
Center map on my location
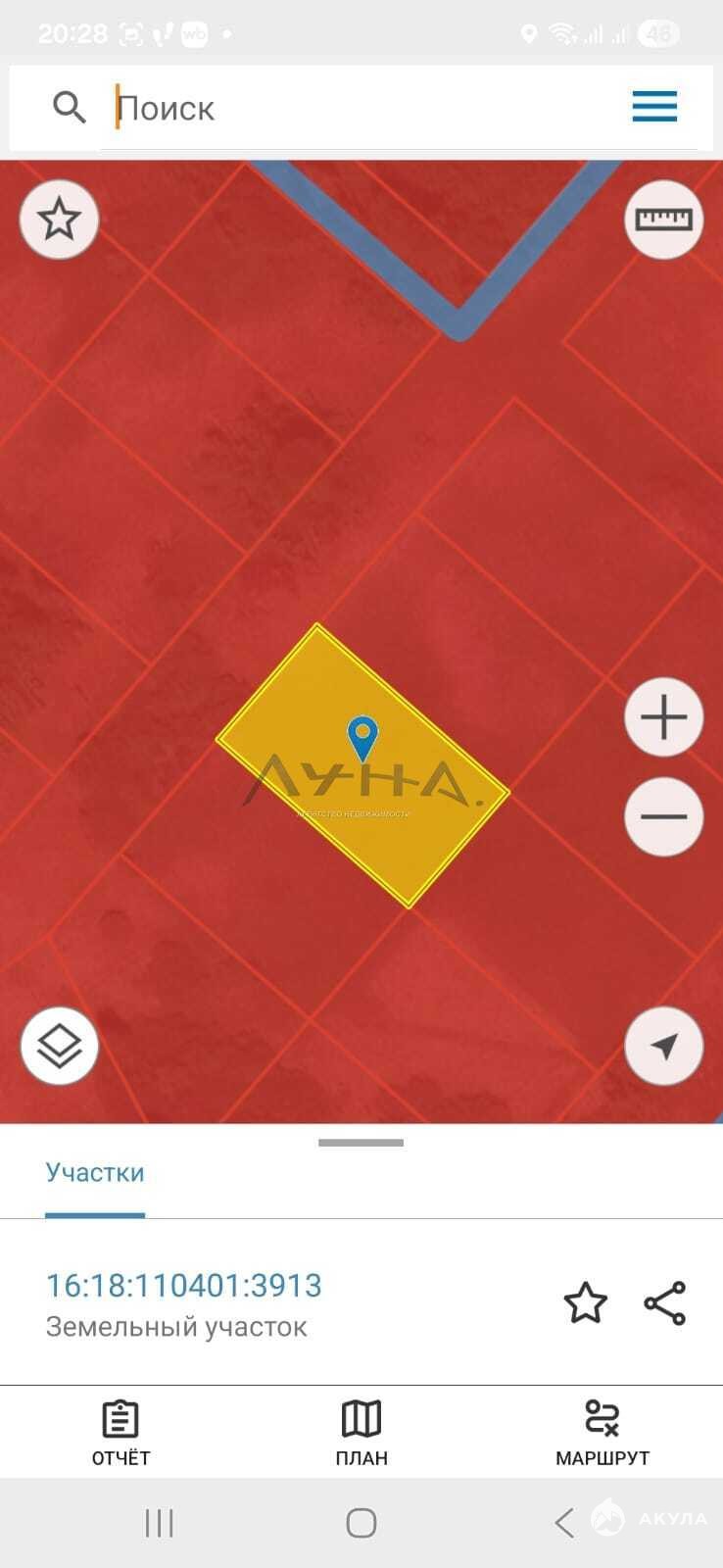point(664,1047)
